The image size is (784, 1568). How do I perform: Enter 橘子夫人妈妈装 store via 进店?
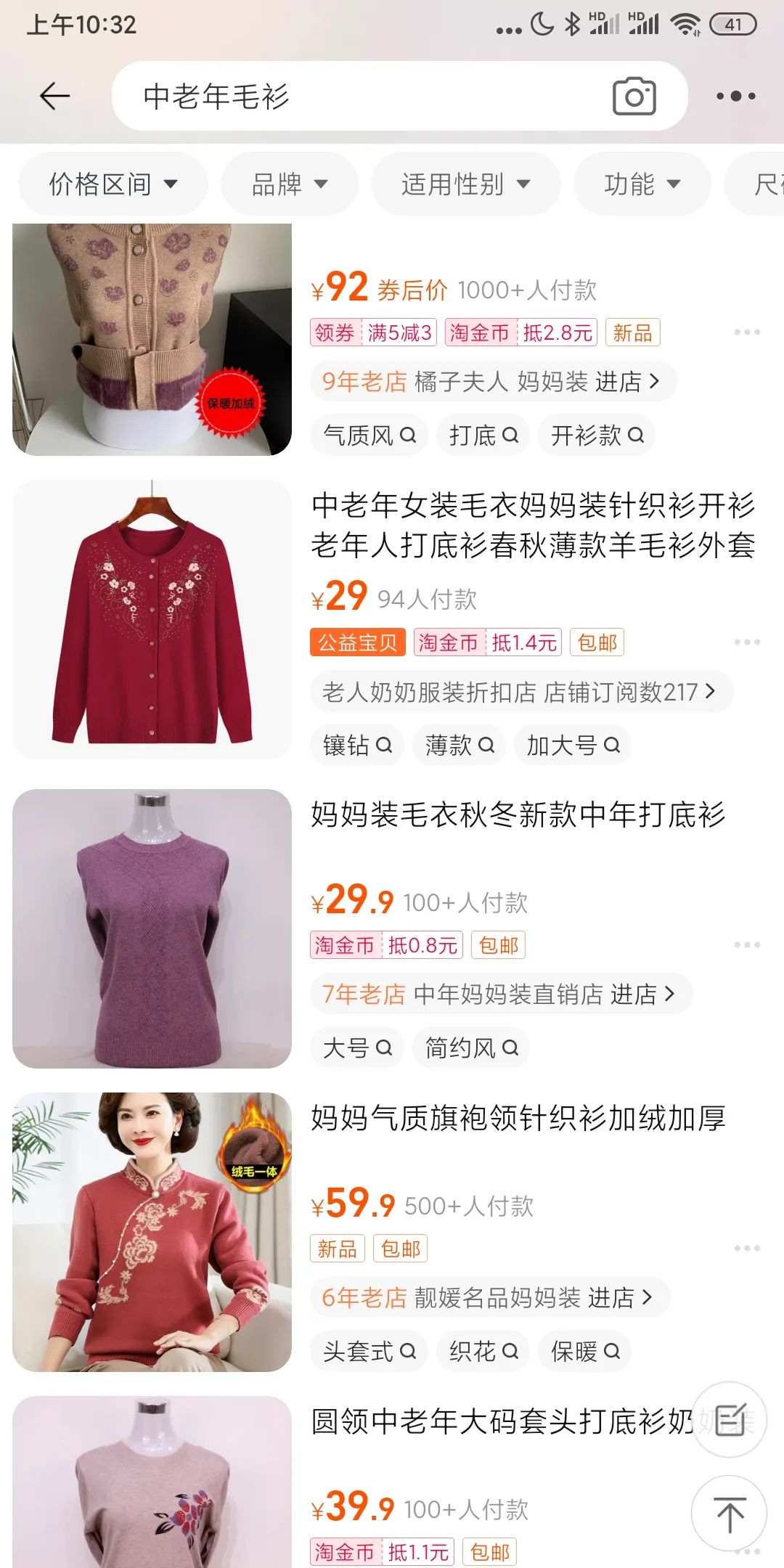point(494,381)
